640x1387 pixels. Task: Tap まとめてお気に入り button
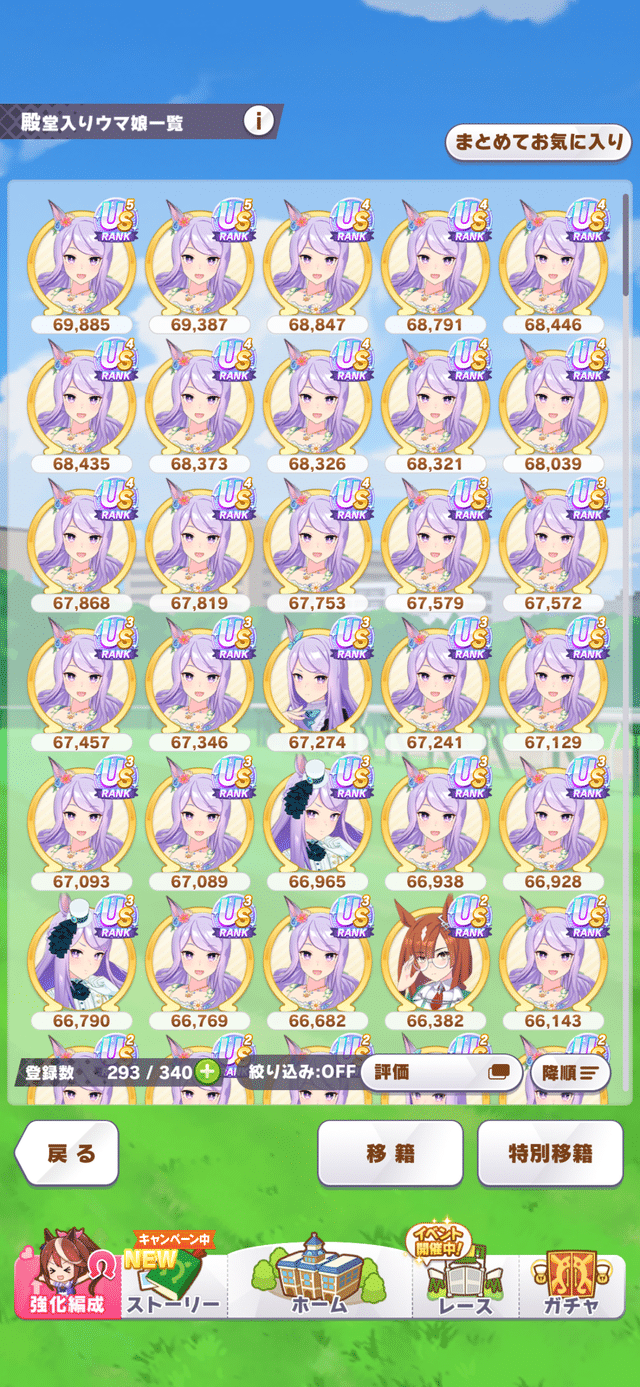(x=538, y=142)
